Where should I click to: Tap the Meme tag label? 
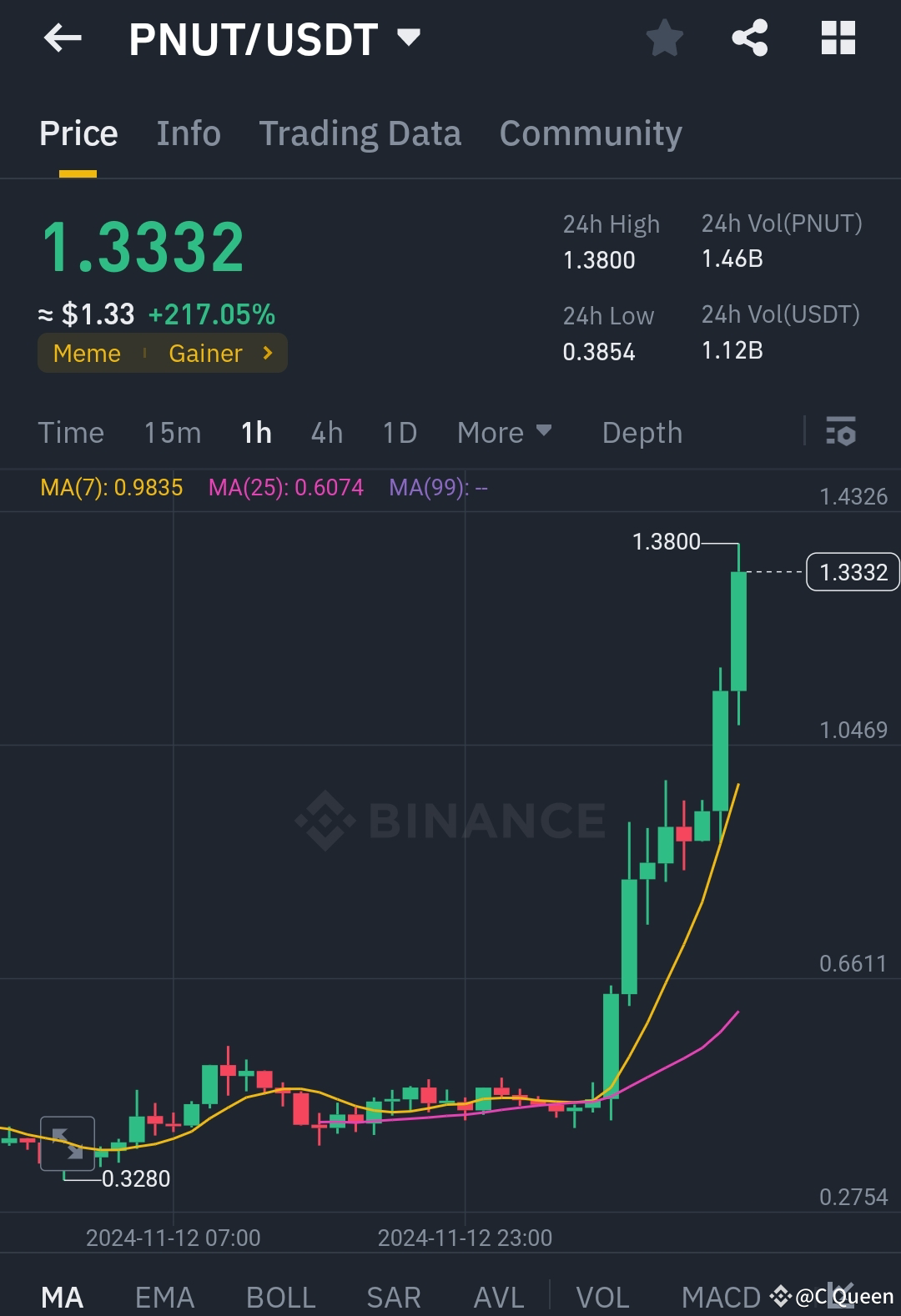click(x=86, y=353)
